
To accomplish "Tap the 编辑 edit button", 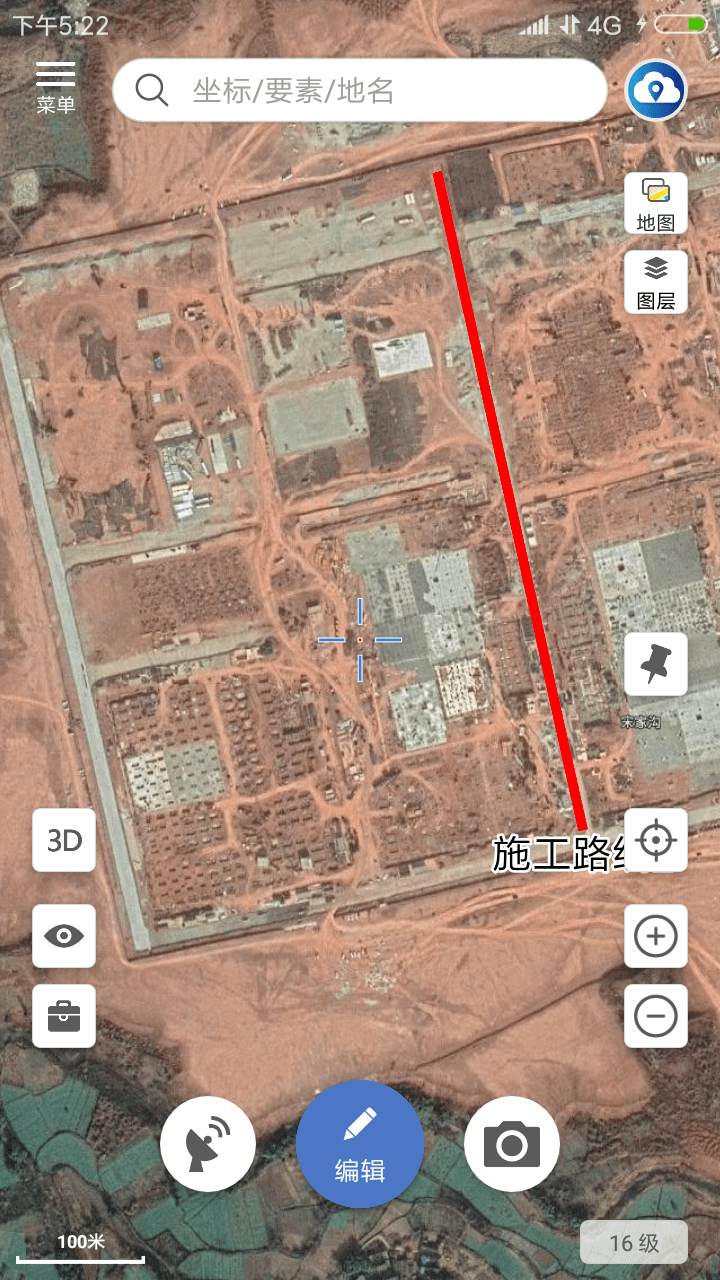I will click(360, 1144).
